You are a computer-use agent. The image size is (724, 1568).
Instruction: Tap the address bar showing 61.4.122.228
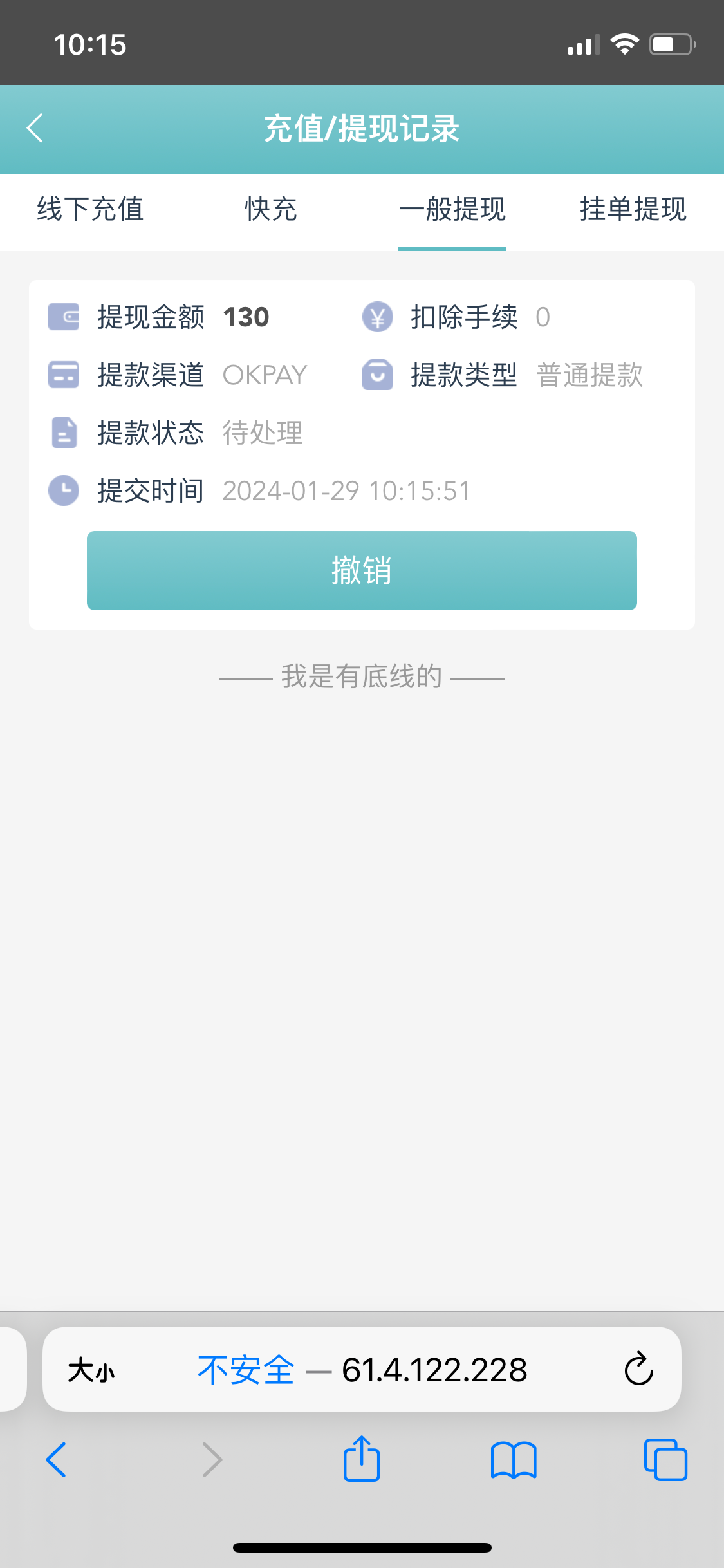click(434, 1370)
